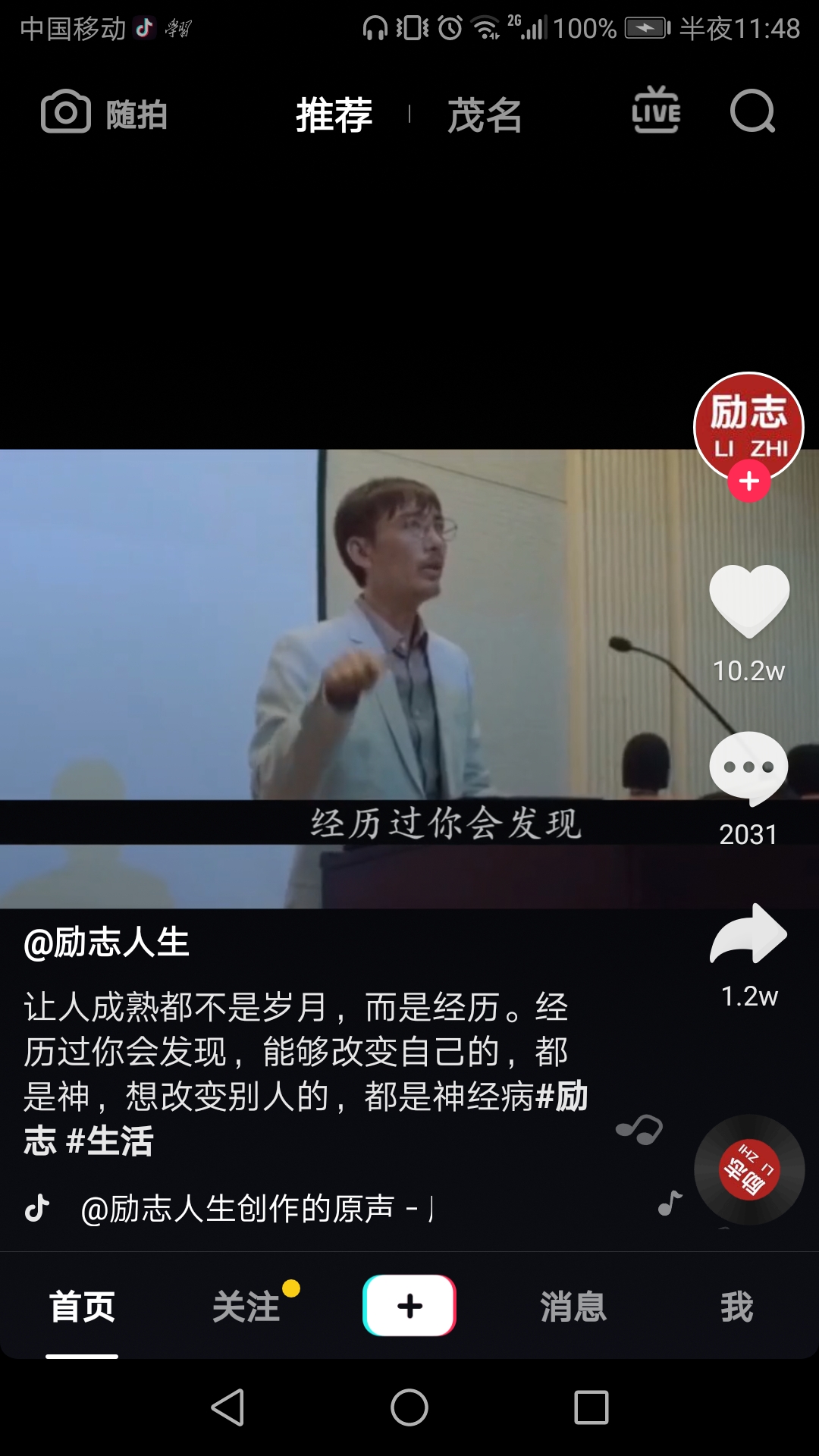Image resolution: width=819 pixels, height=1456 pixels.
Task: Open the #生活 hashtag
Action: (x=110, y=1141)
